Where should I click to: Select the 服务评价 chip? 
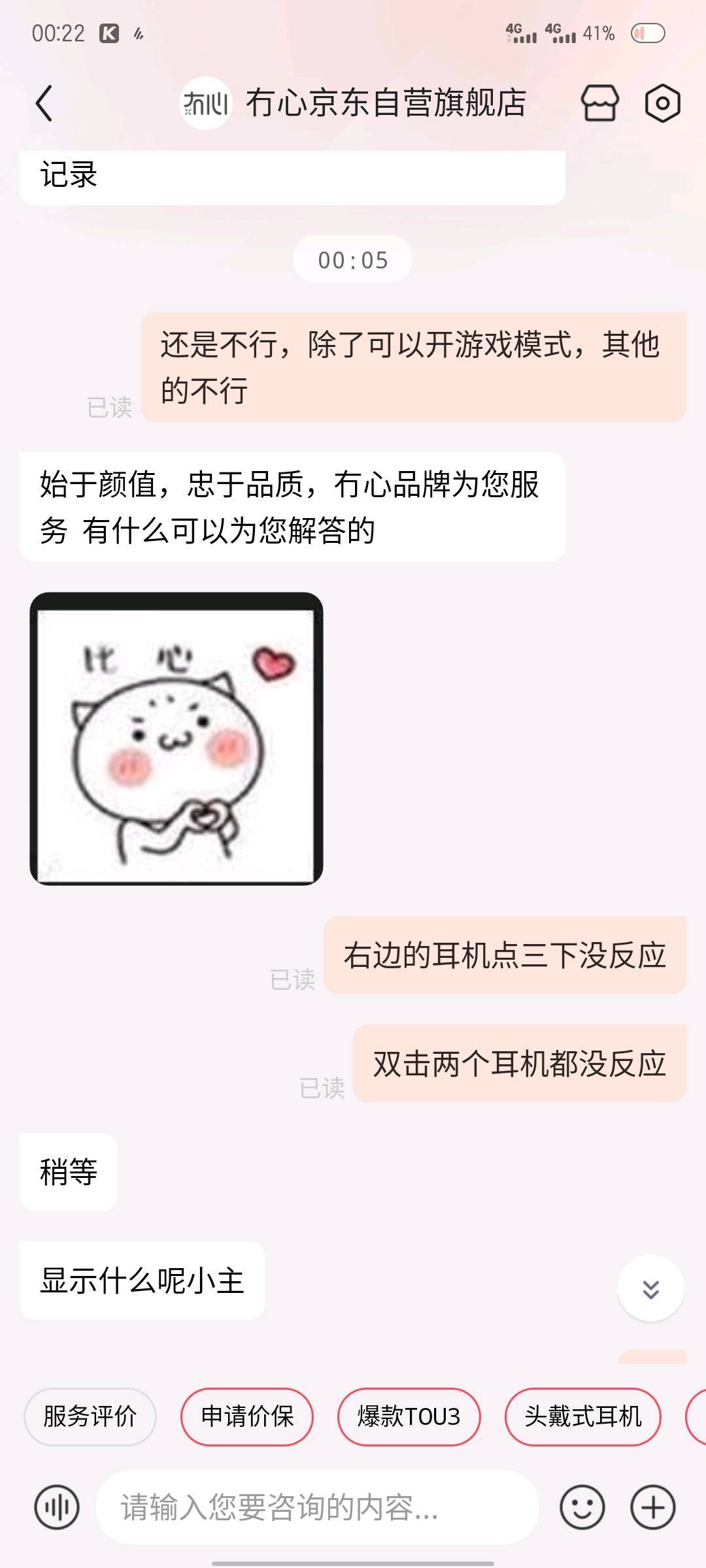coord(90,1417)
